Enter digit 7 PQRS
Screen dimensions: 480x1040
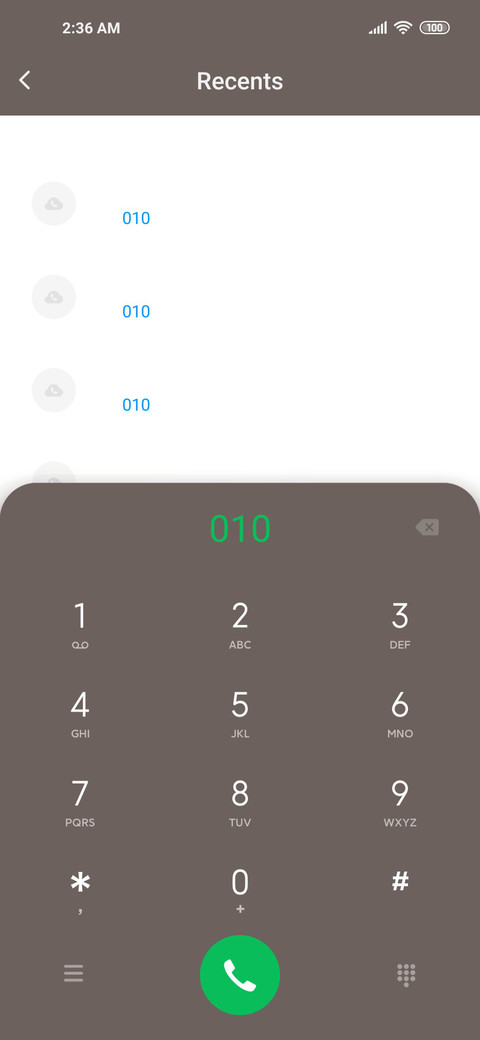click(x=80, y=803)
